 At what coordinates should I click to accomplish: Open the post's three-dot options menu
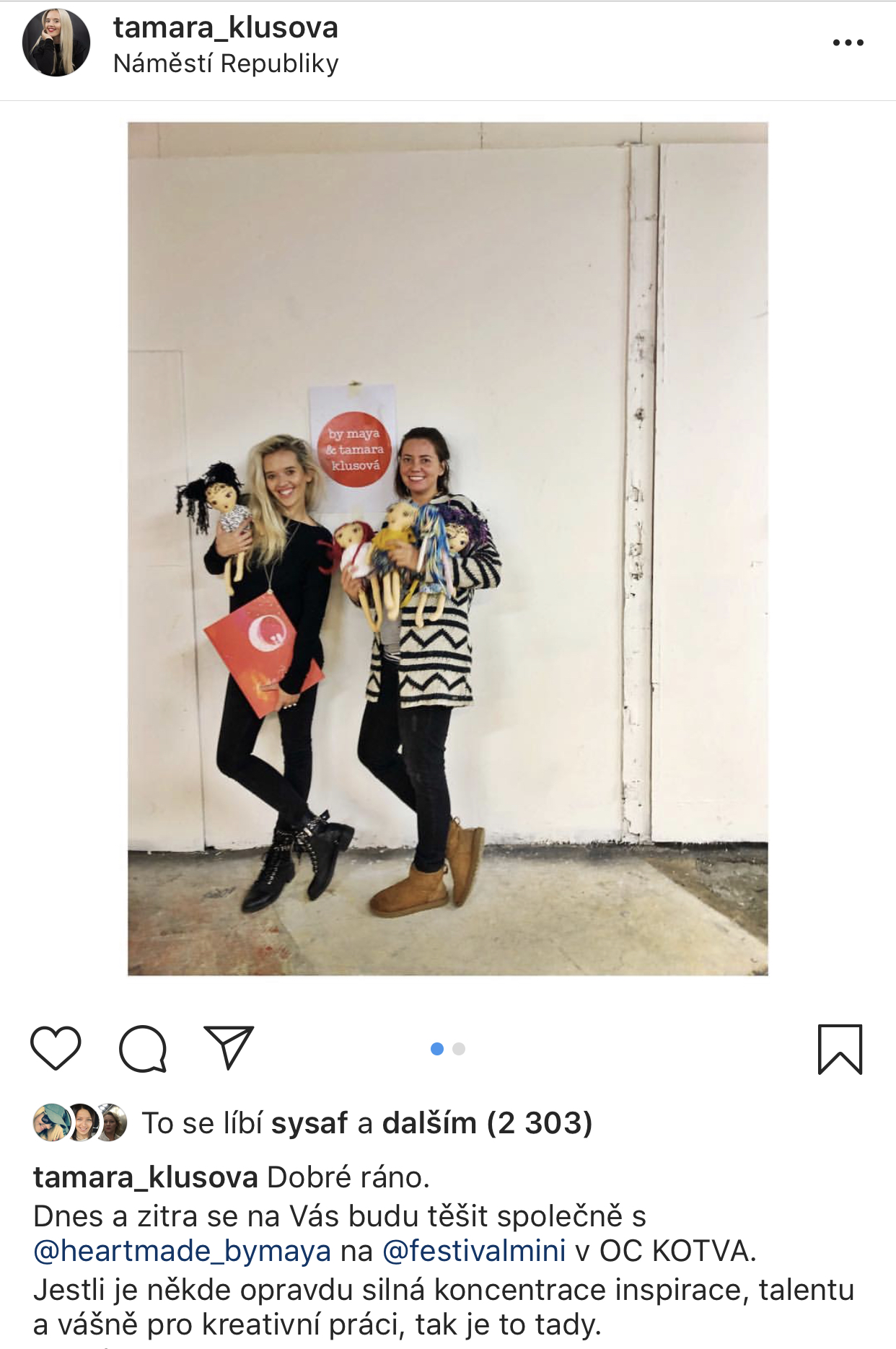848,43
